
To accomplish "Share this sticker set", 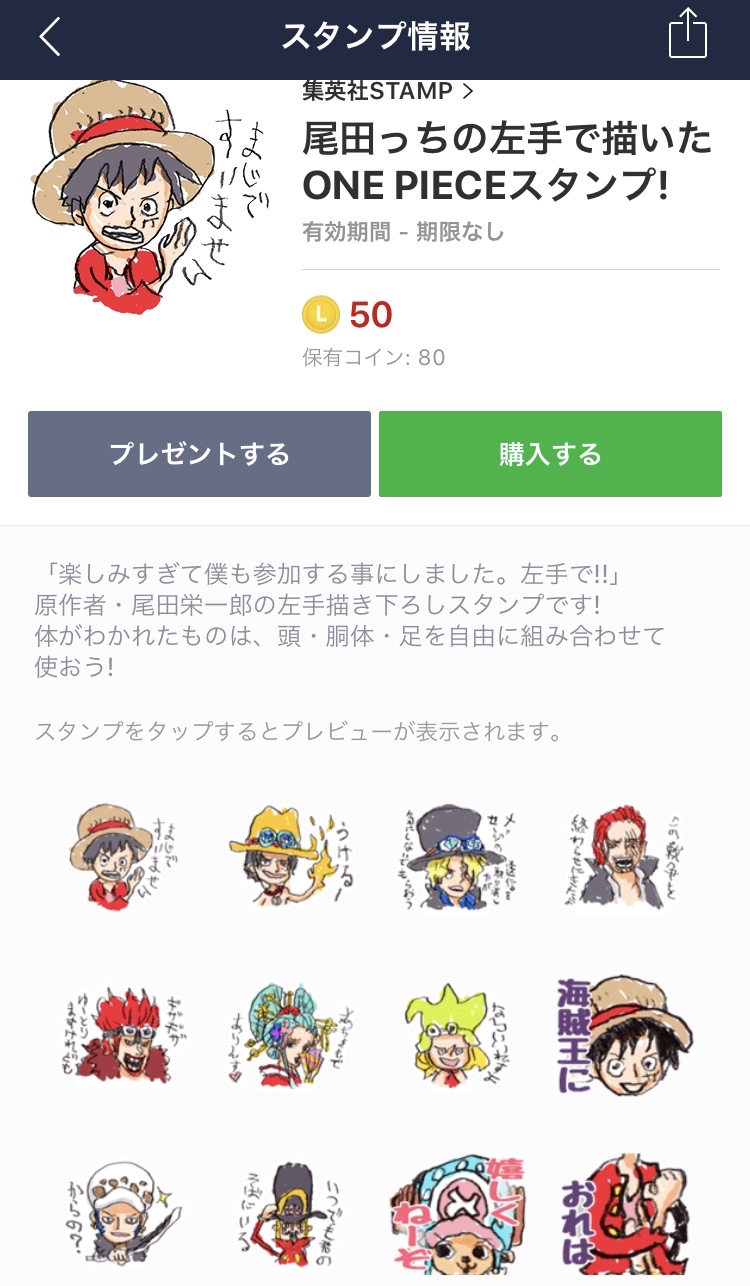I will 688,34.
